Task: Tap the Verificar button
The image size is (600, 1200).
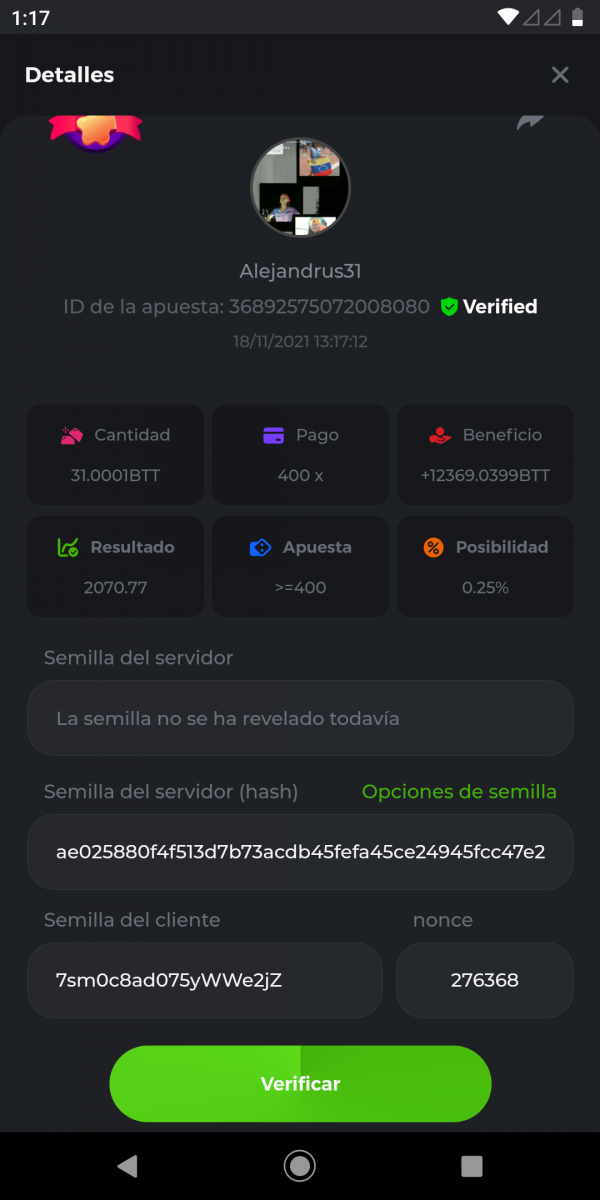Action: 300,1084
